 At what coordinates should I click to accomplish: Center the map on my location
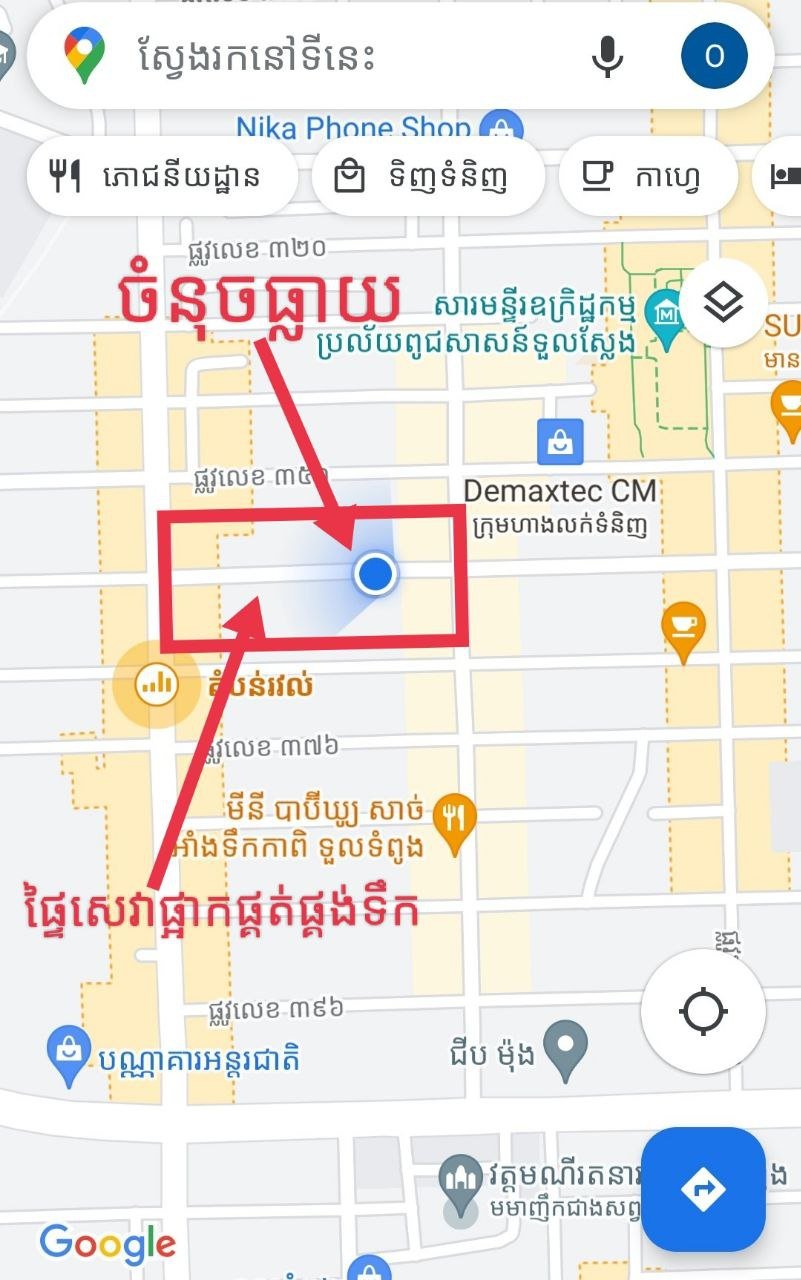click(x=702, y=1011)
